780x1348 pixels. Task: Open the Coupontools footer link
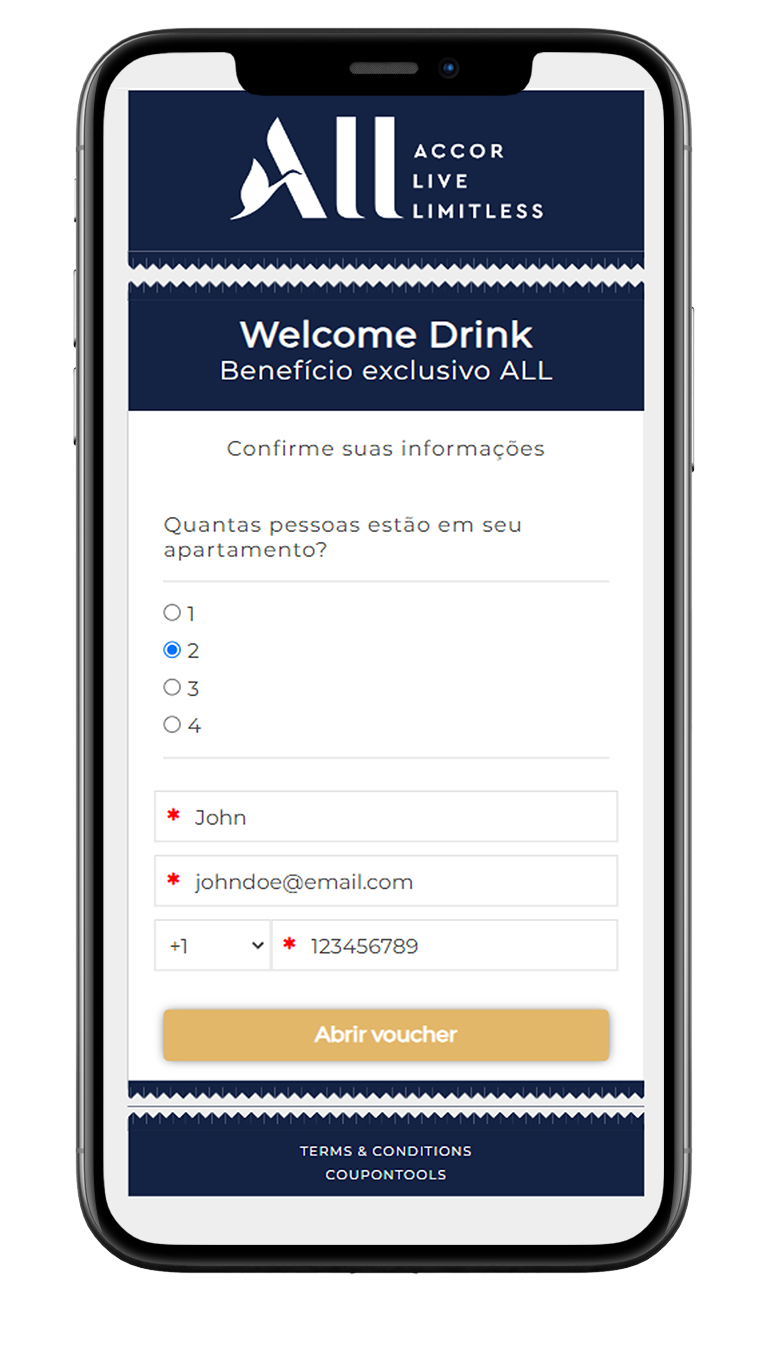386,1175
